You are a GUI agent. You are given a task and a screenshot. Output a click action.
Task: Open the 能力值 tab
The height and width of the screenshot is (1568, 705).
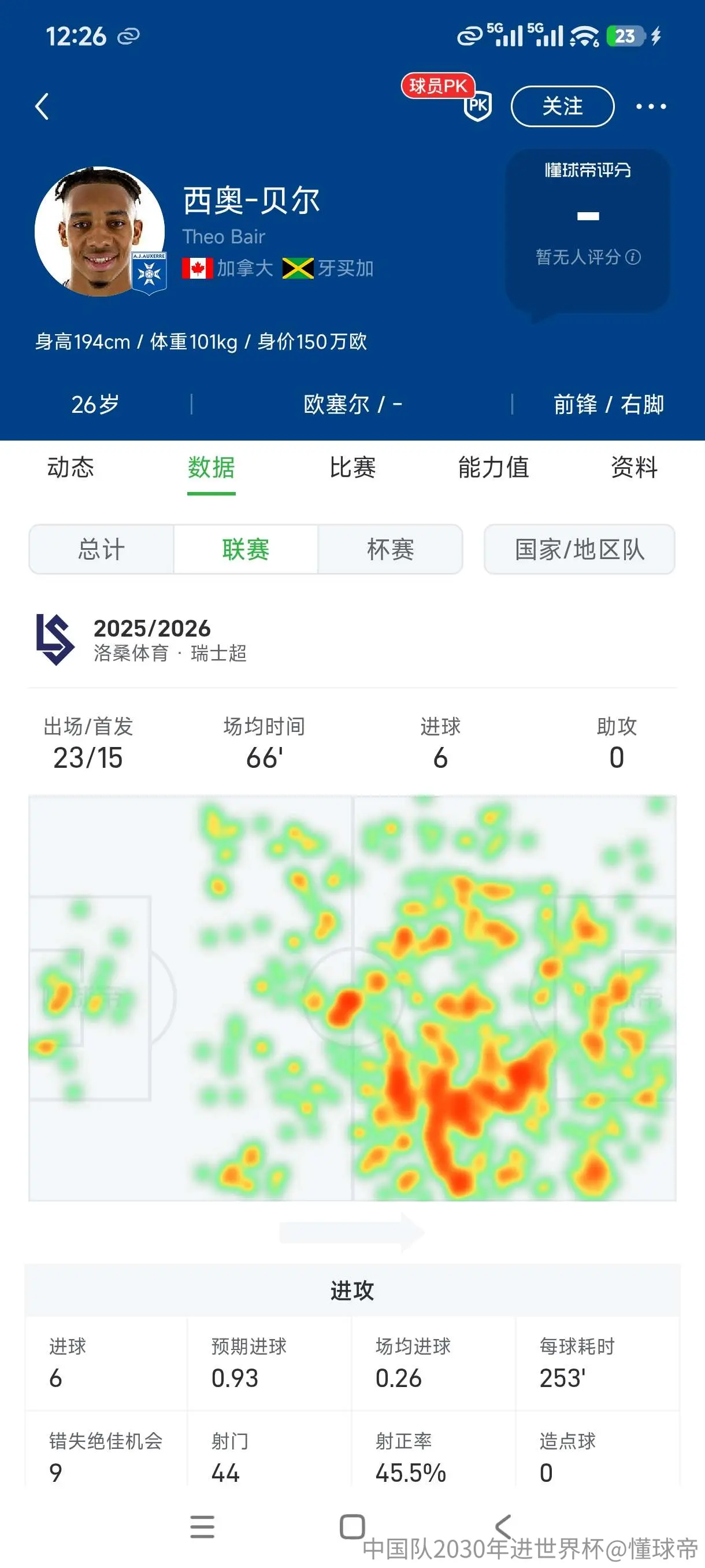point(493,468)
